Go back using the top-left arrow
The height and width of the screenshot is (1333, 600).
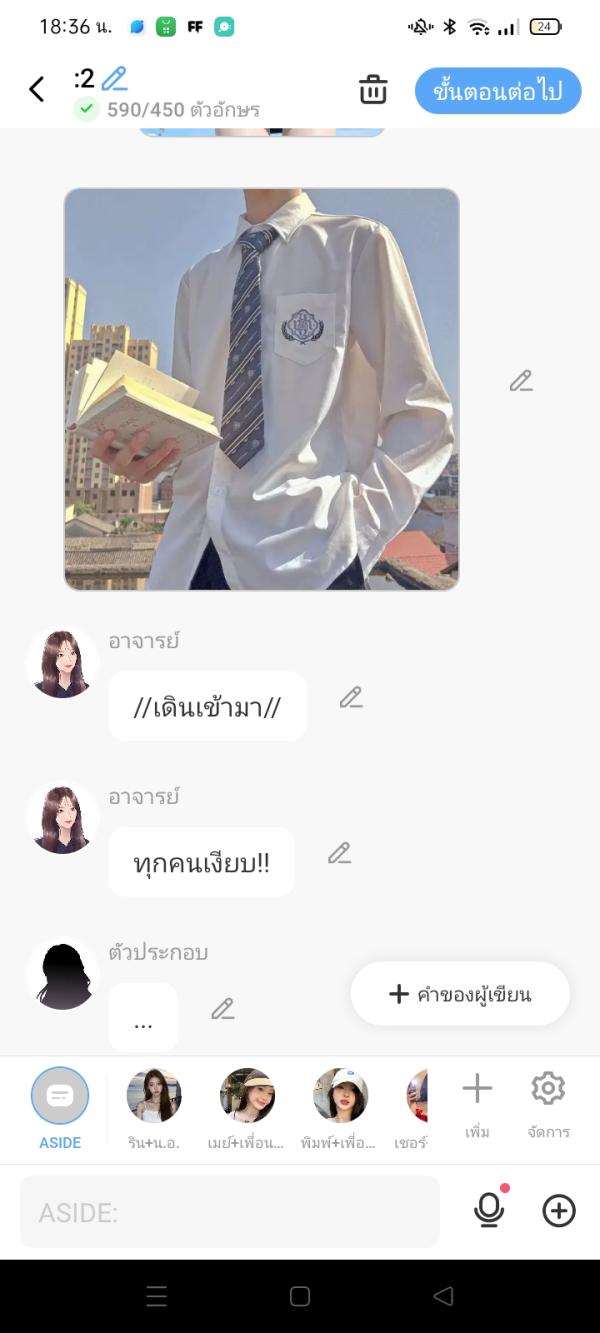pos(37,90)
